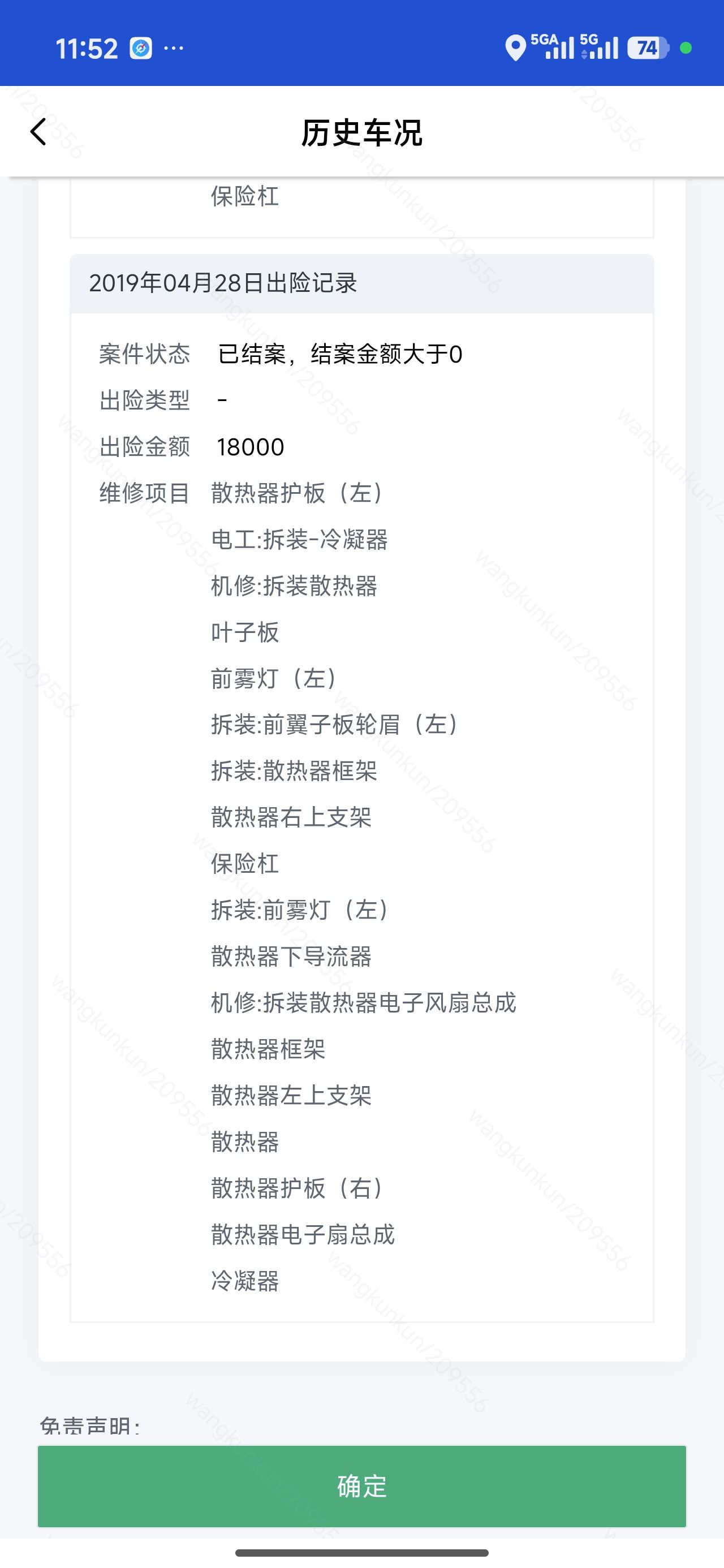The width and height of the screenshot is (724, 1568).
Task: Tap the green 确定 button
Action: (x=361, y=1487)
